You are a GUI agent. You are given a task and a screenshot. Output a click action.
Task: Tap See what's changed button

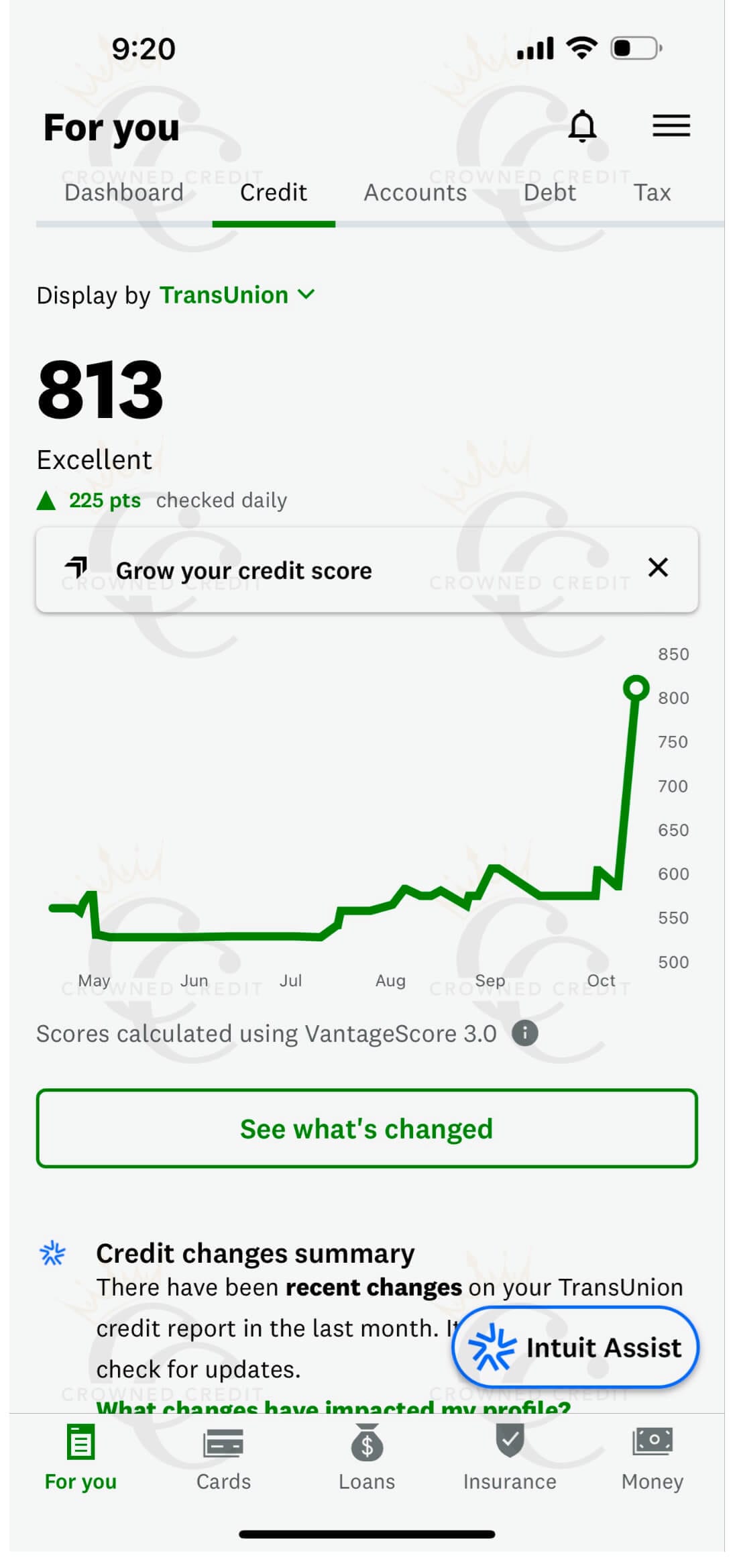[367, 1129]
